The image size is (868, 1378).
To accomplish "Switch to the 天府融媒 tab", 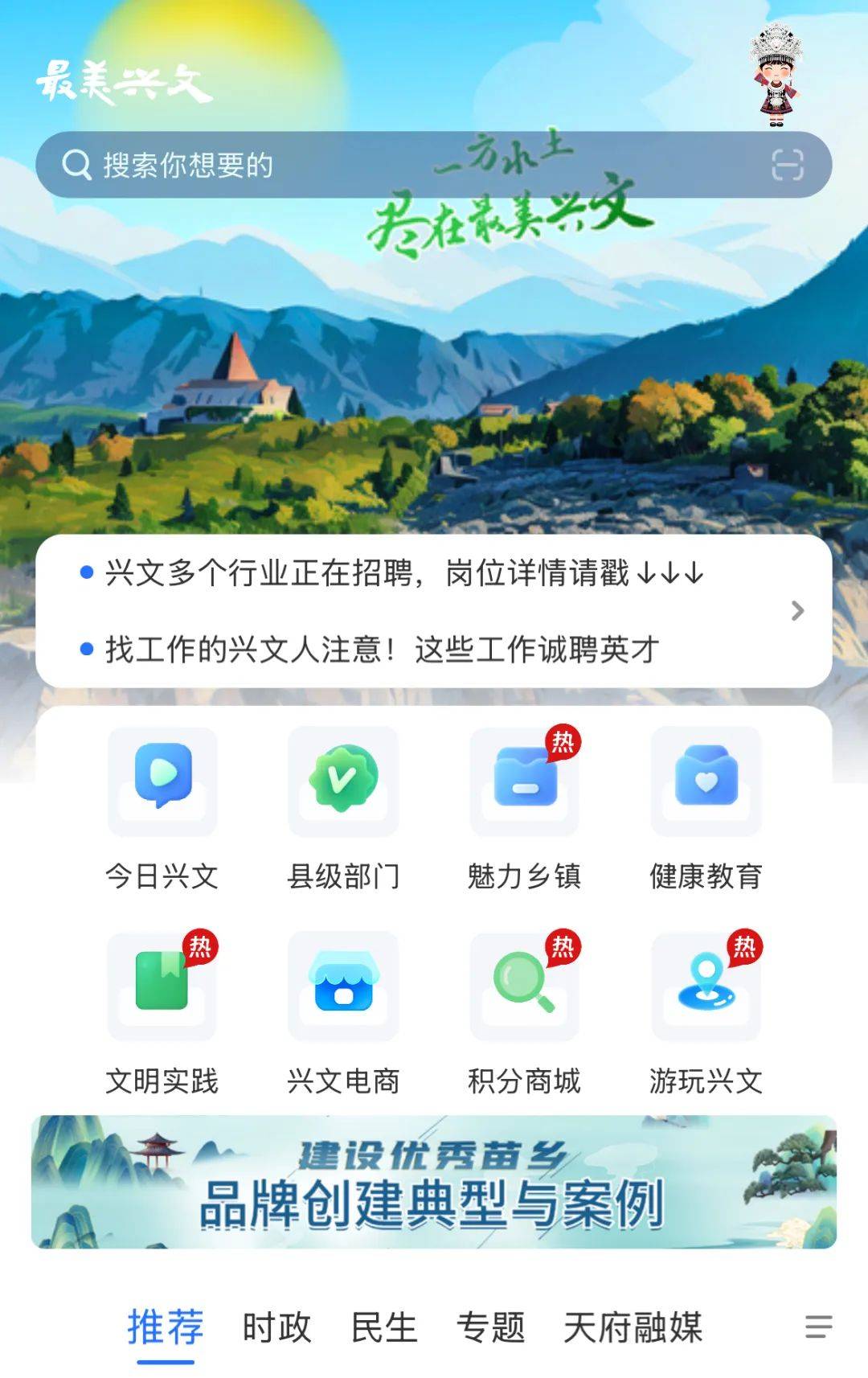I will 633,1327.
